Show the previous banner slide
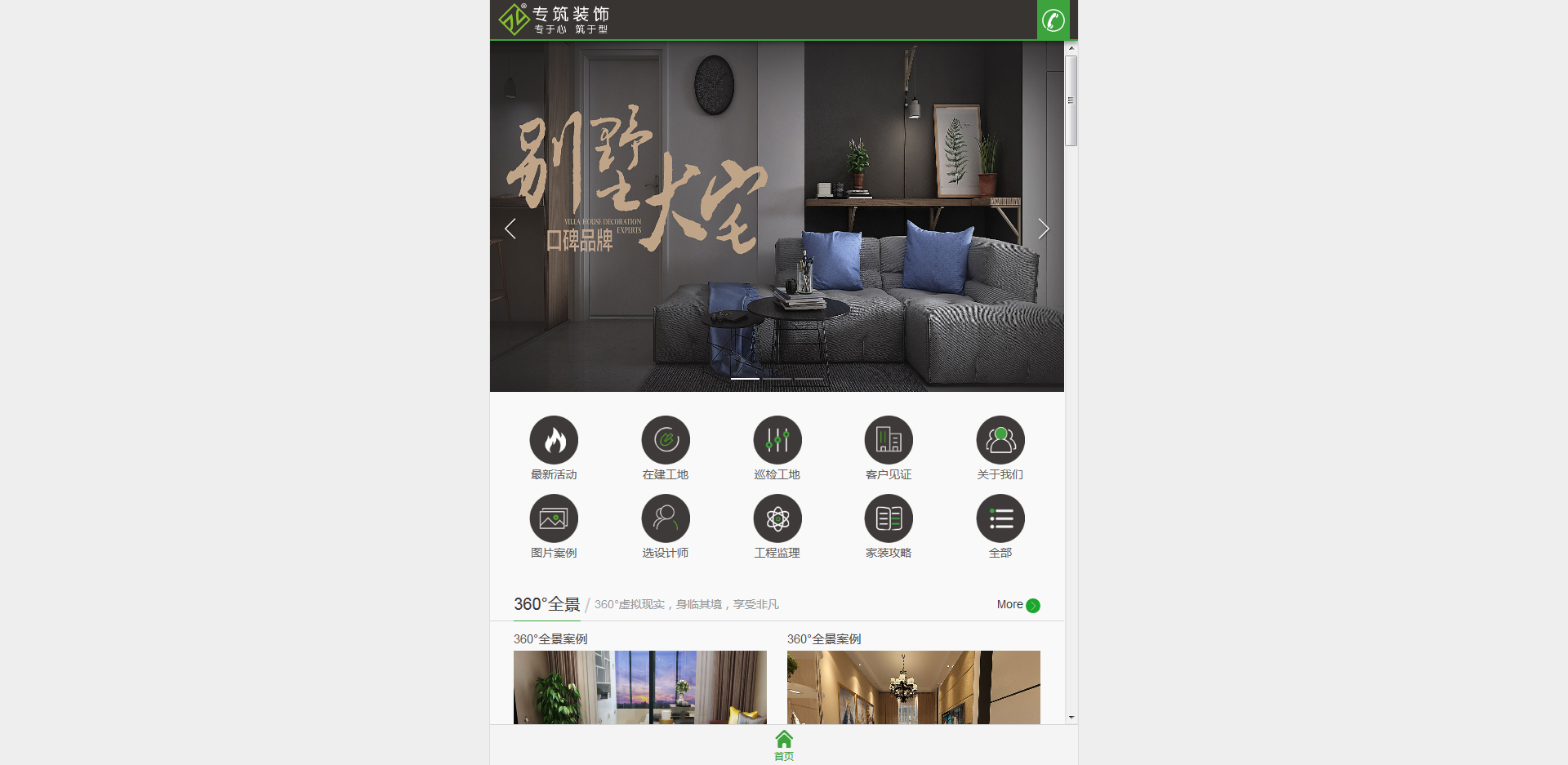This screenshot has width=1568, height=765. click(510, 229)
